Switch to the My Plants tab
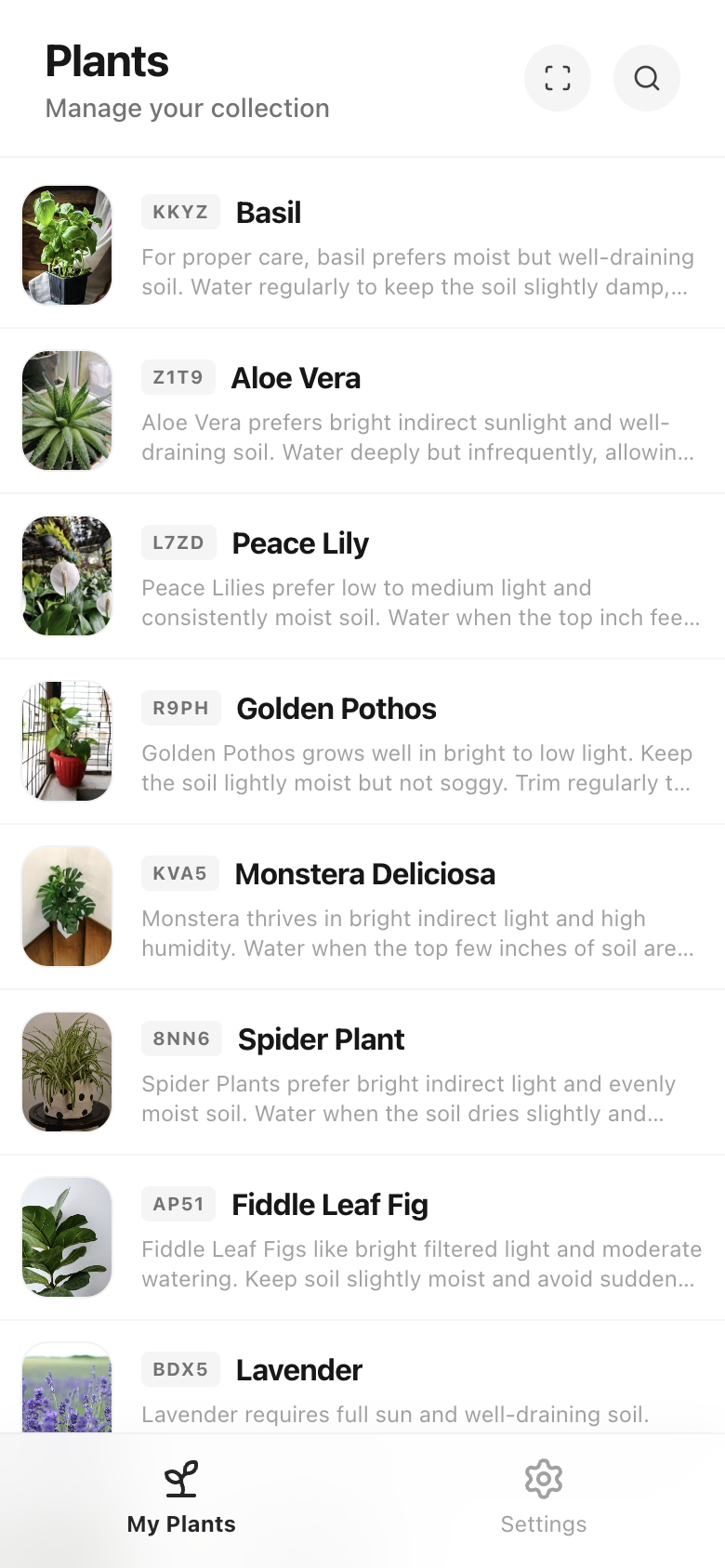Screen dimensions: 725x1568 tap(181, 1496)
